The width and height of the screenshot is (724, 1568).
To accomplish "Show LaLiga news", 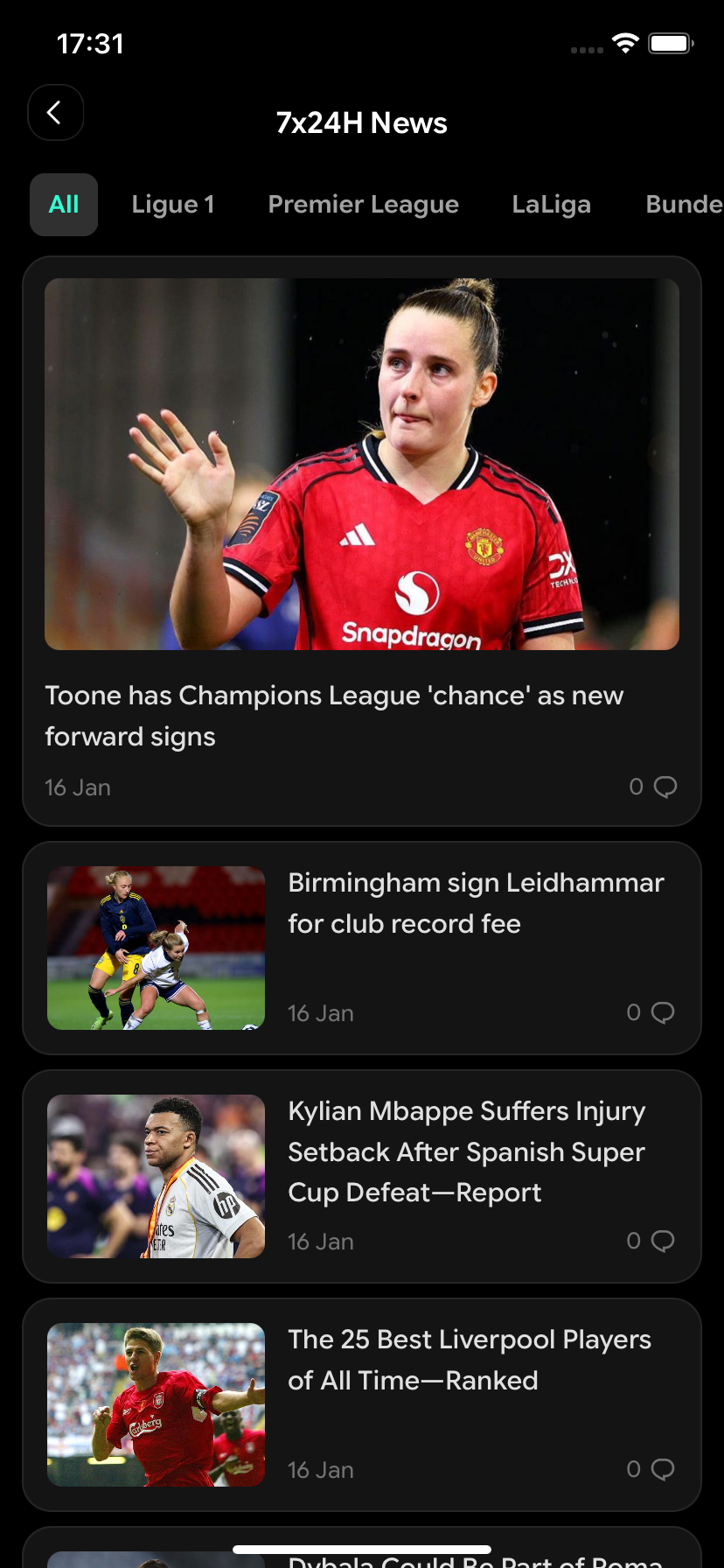I will click(x=551, y=205).
